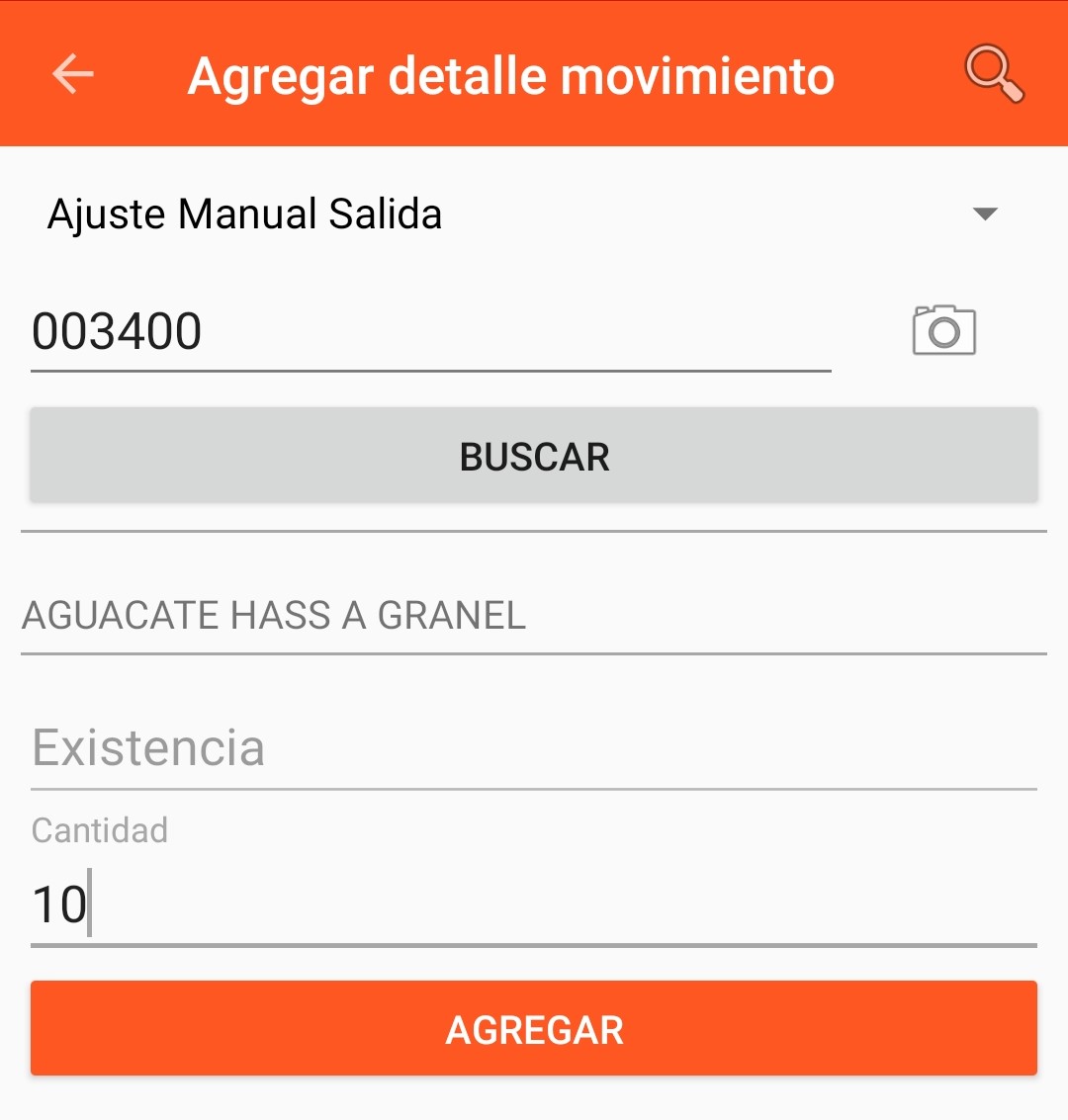1068x1120 pixels.
Task: Edit the Cantidad field
Action: pyautogui.click(x=534, y=905)
